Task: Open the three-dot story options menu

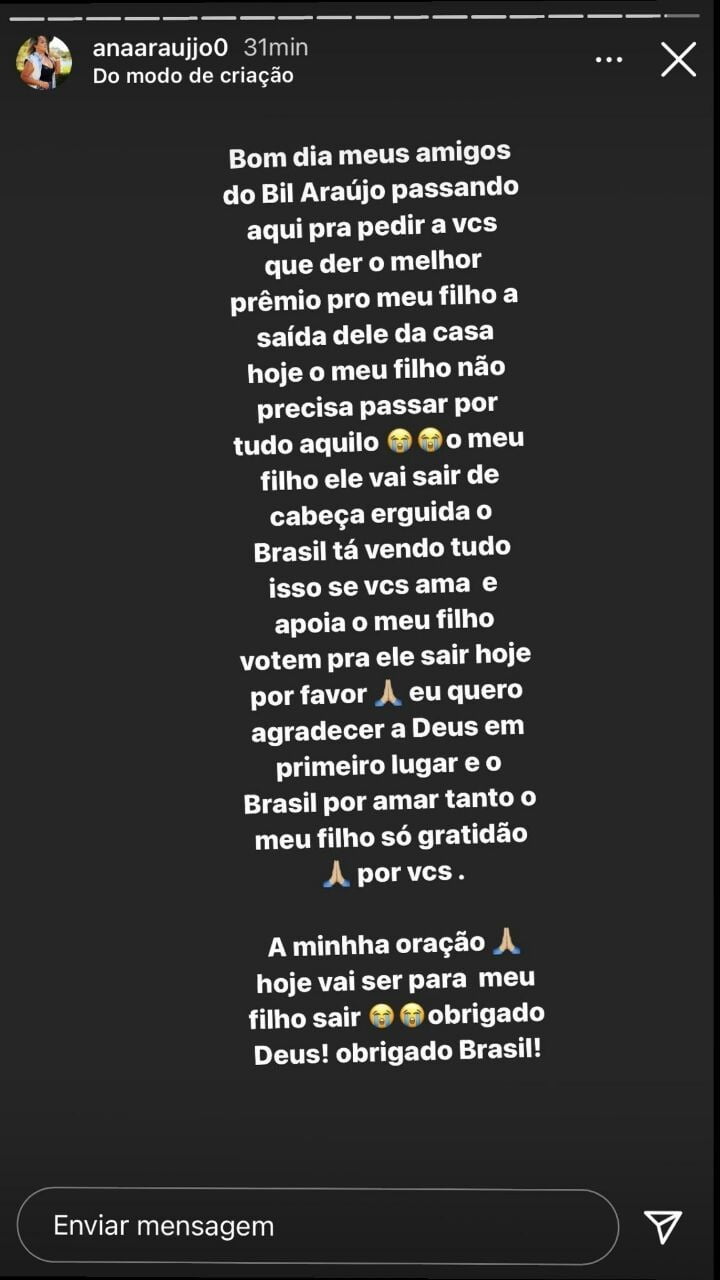Action: 609,60
